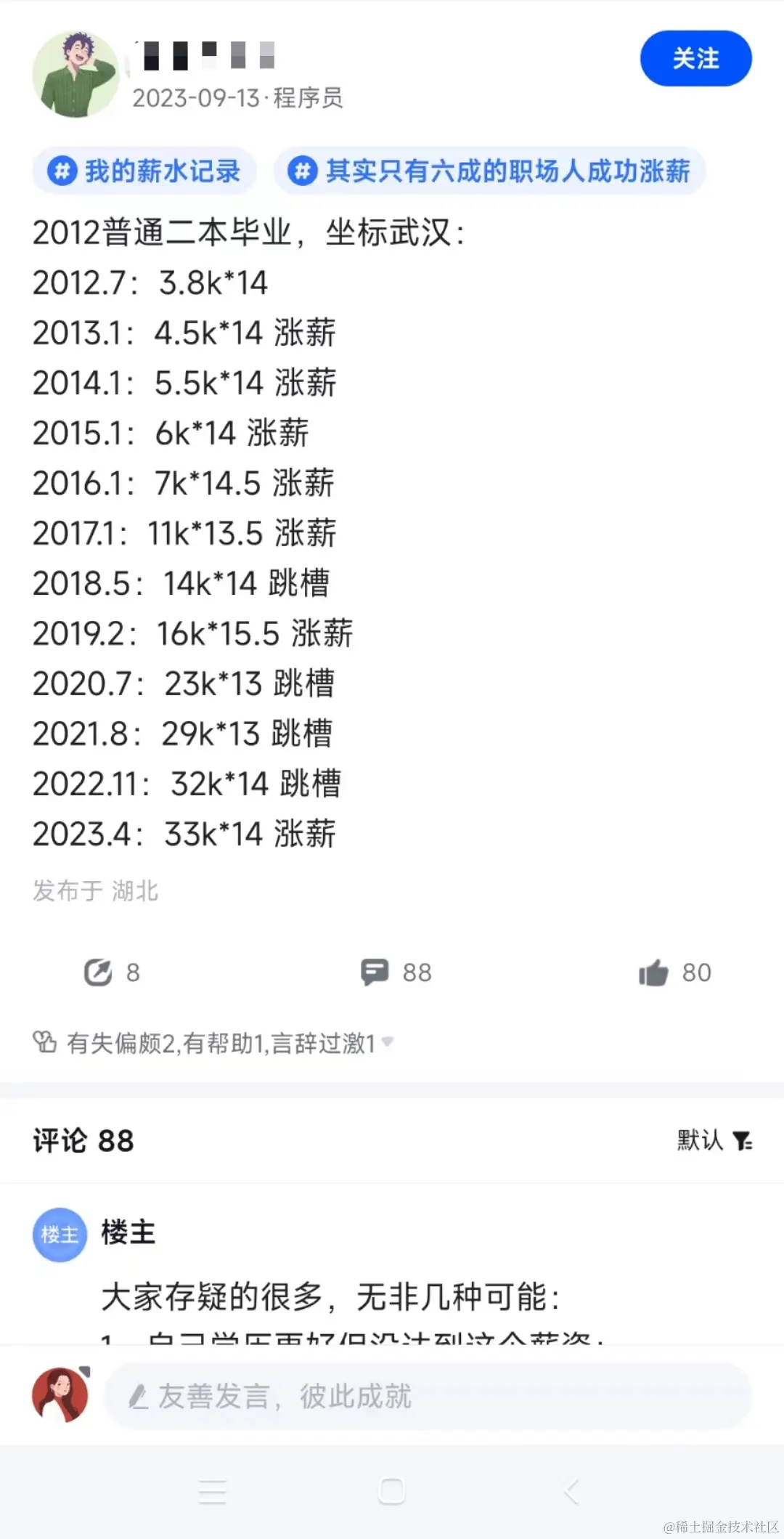Change comment sorting from 默认

[714, 1140]
